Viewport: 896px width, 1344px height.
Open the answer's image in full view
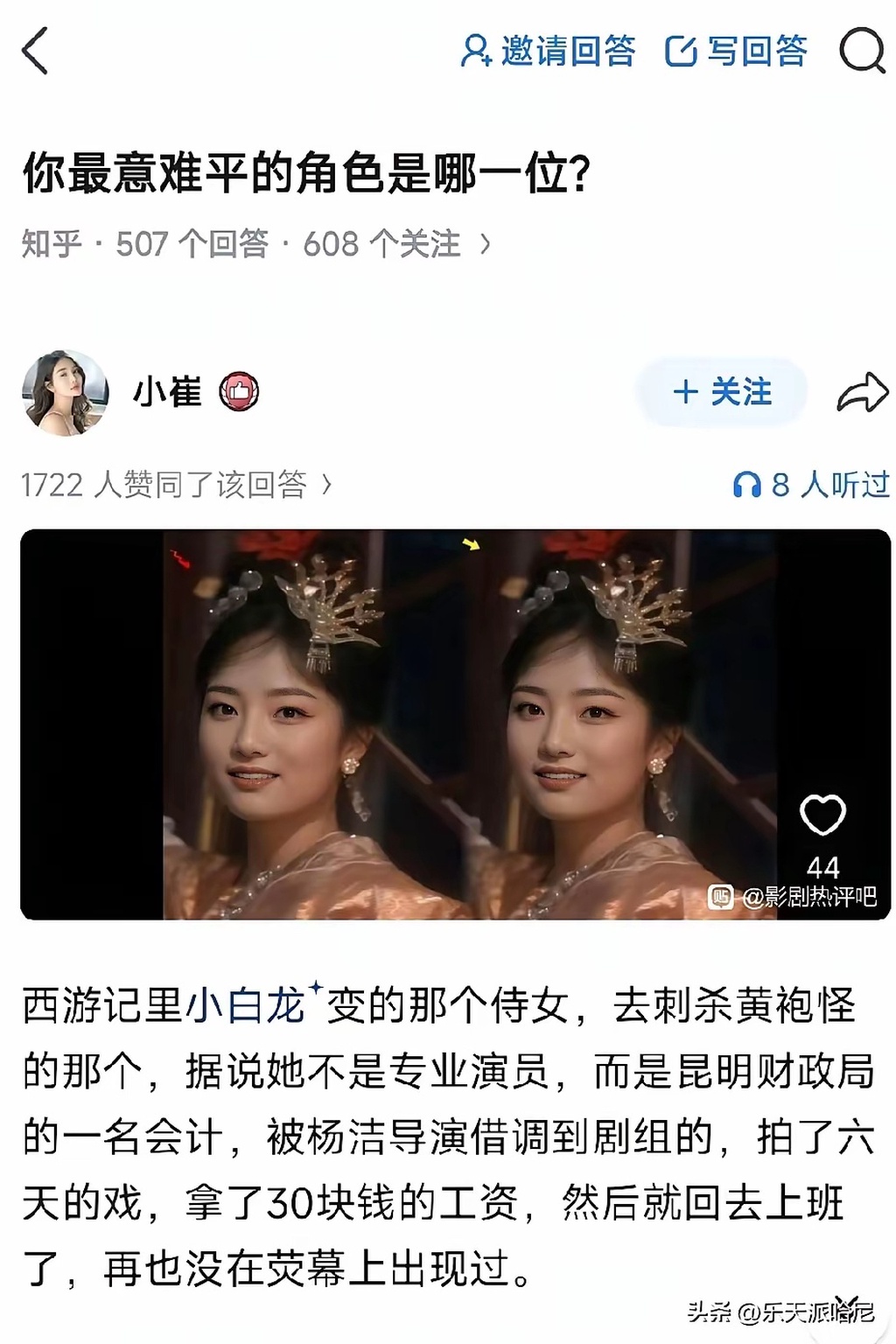click(455, 724)
